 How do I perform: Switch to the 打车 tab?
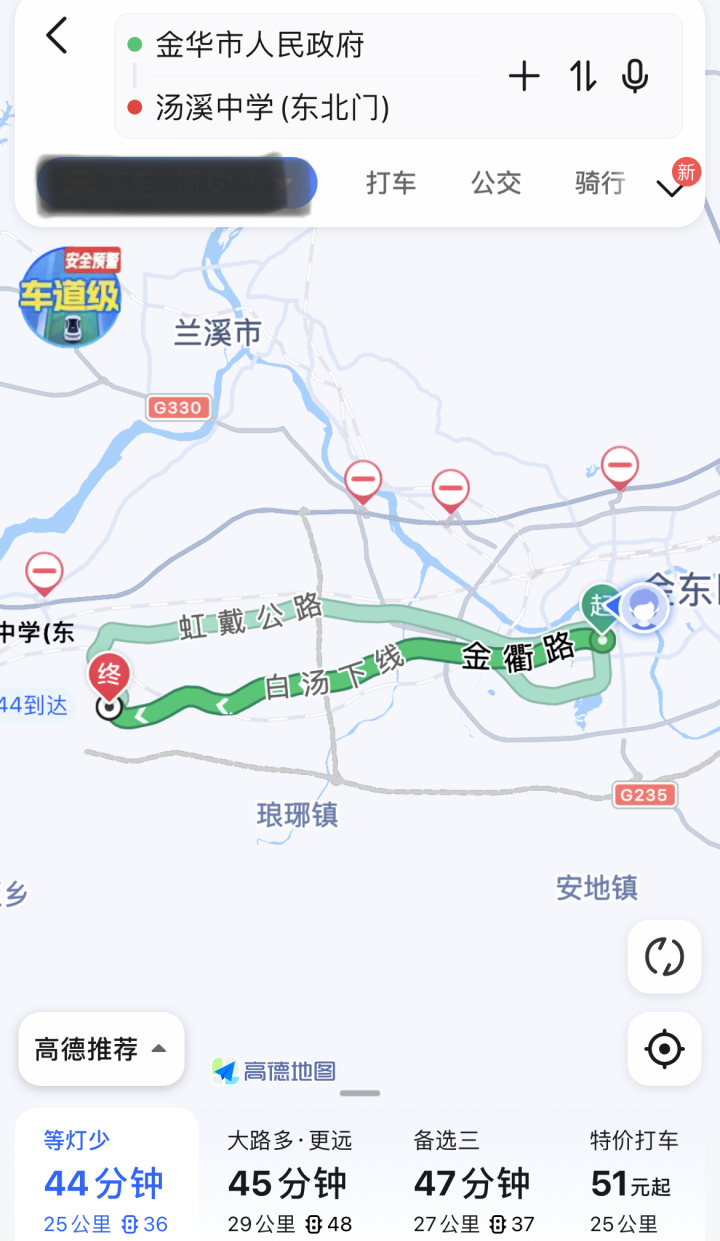(391, 183)
